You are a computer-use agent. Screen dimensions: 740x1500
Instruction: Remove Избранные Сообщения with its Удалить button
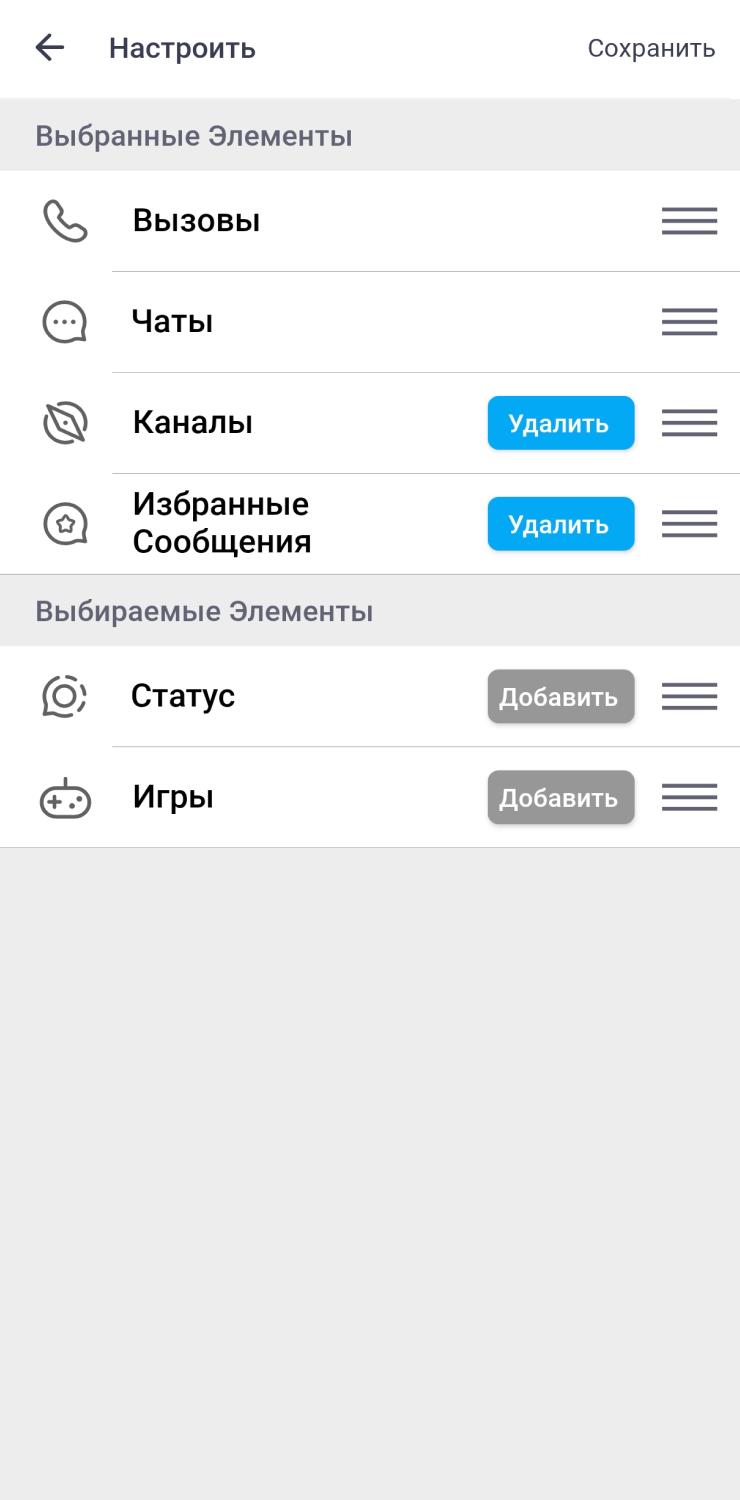[560, 524]
